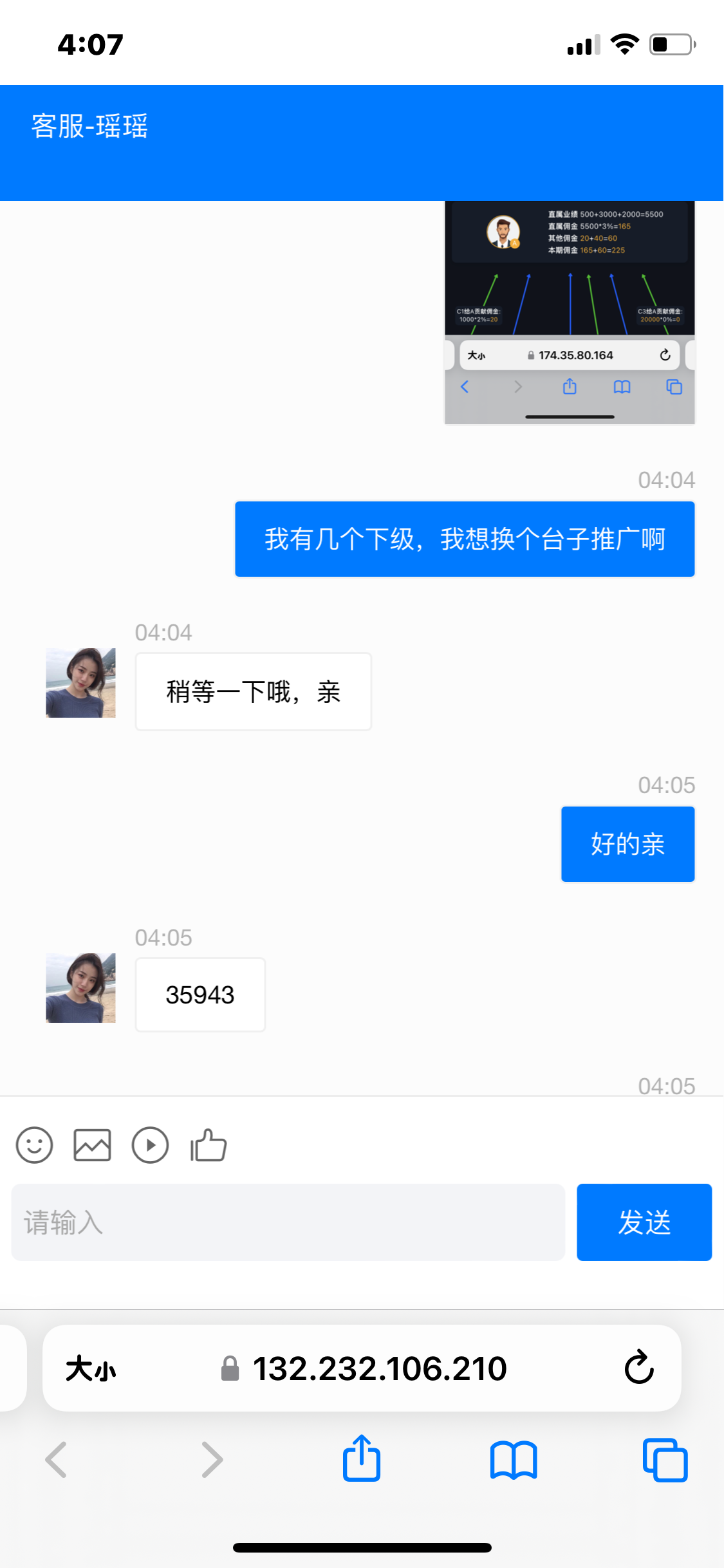This screenshot has height=1568, width=724.
Task: Tap the address bar showing 132.232.106.210
Action: click(380, 1368)
